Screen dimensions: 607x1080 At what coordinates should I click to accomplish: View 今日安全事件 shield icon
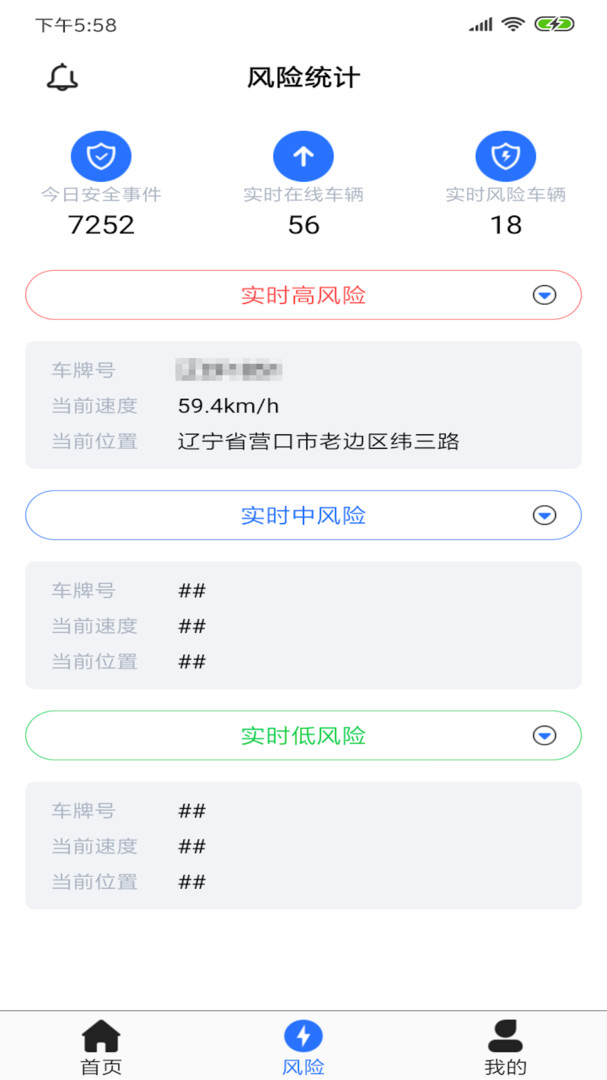101,156
